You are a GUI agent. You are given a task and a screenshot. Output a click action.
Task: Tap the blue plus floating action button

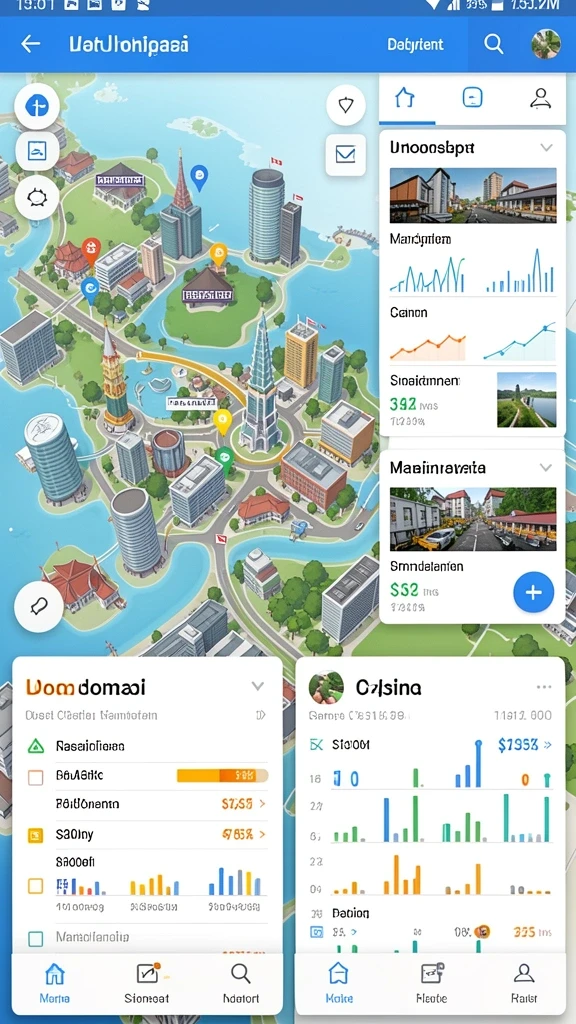tap(534, 592)
